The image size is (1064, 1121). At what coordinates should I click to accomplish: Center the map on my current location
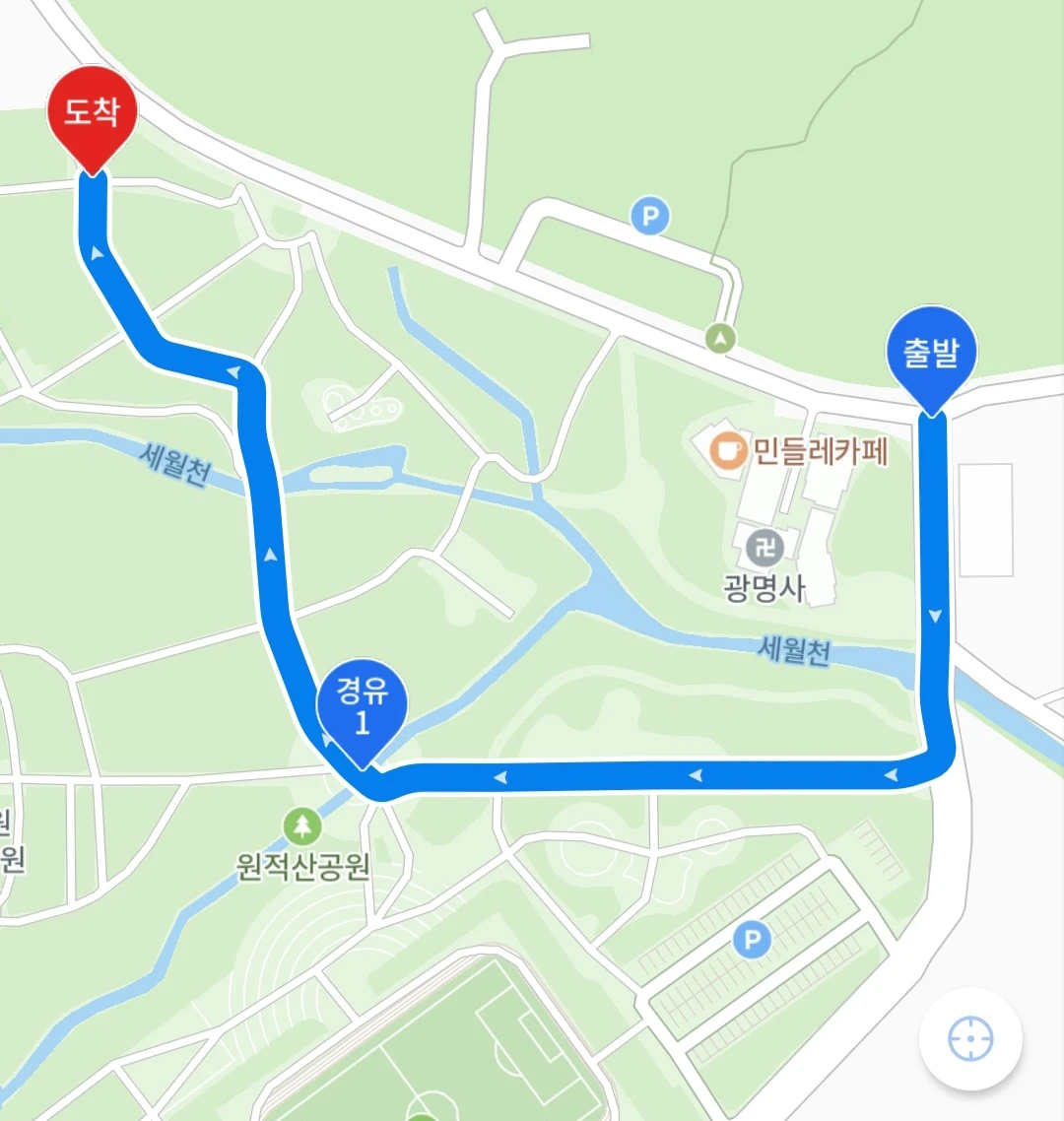click(970, 1039)
